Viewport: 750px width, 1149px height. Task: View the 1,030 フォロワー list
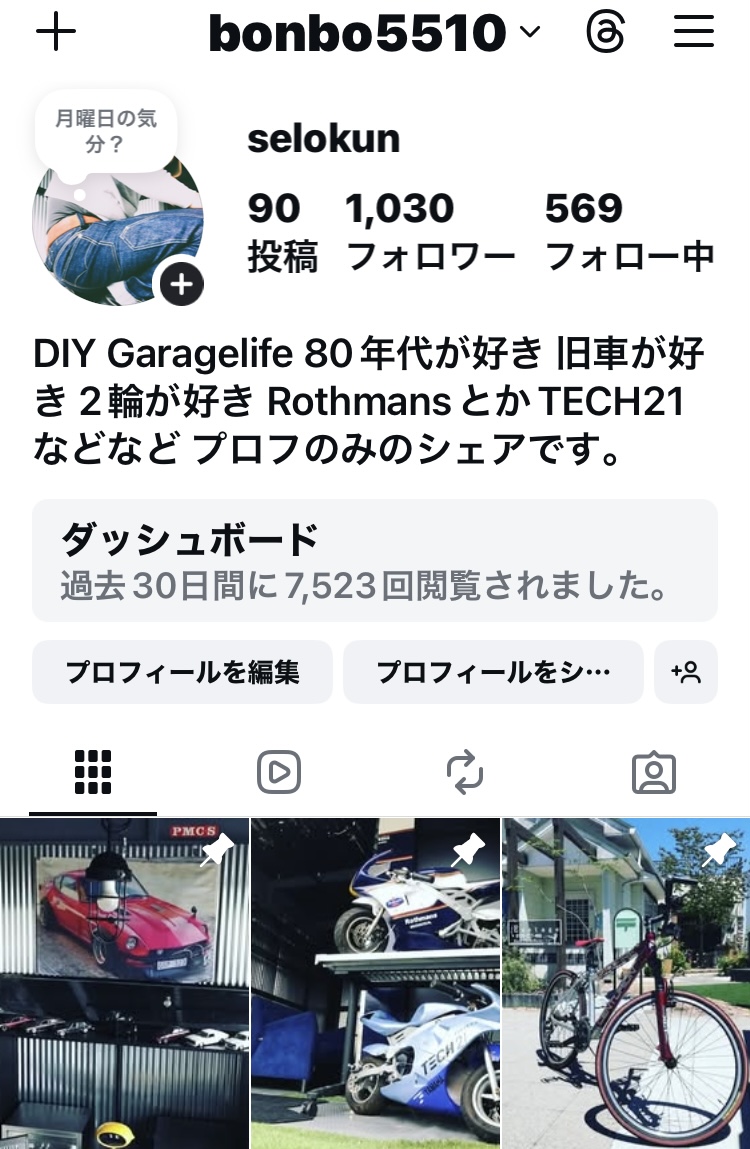tap(430, 232)
